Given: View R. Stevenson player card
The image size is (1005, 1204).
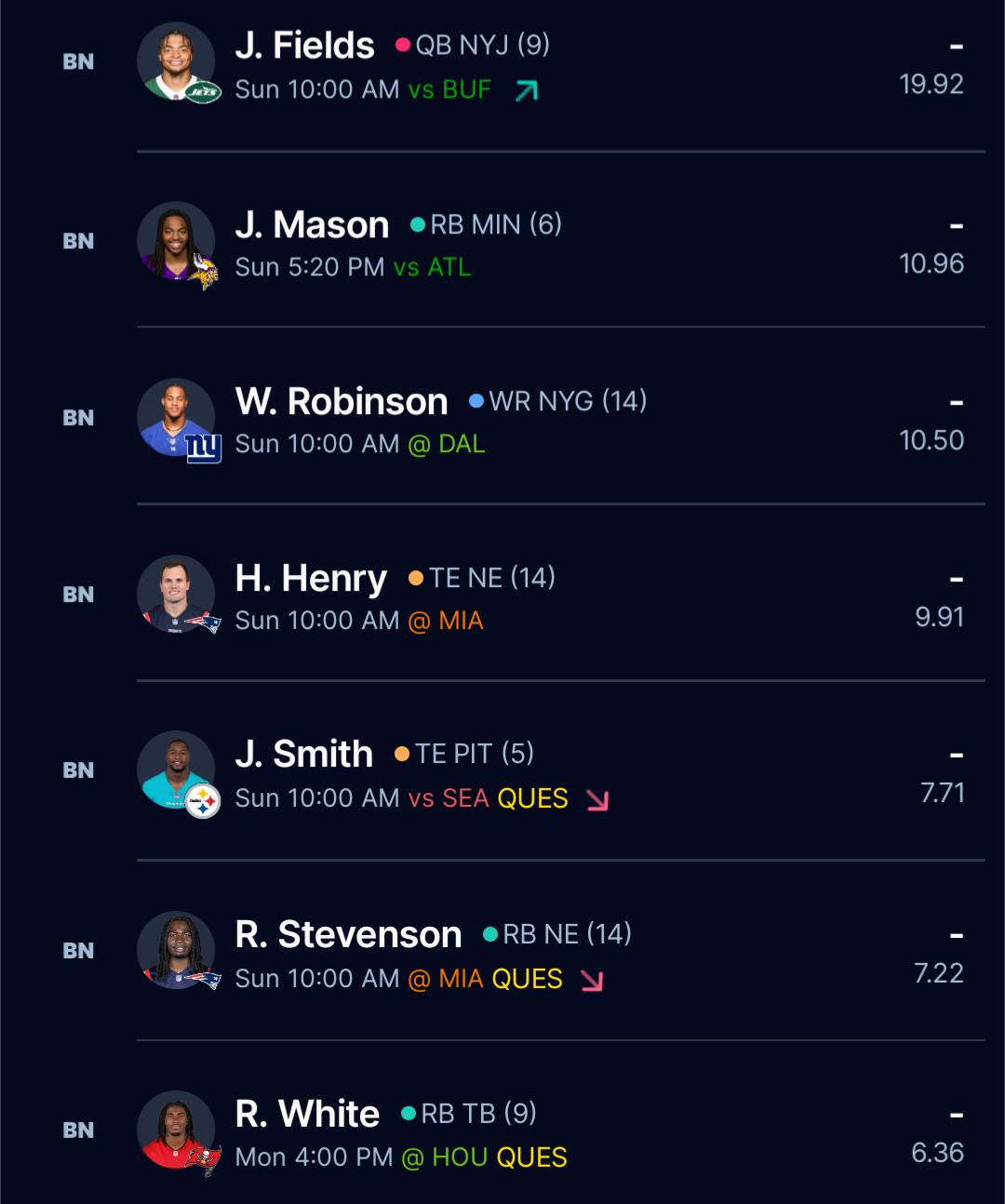Looking at the screenshot, I should click(x=348, y=936).
